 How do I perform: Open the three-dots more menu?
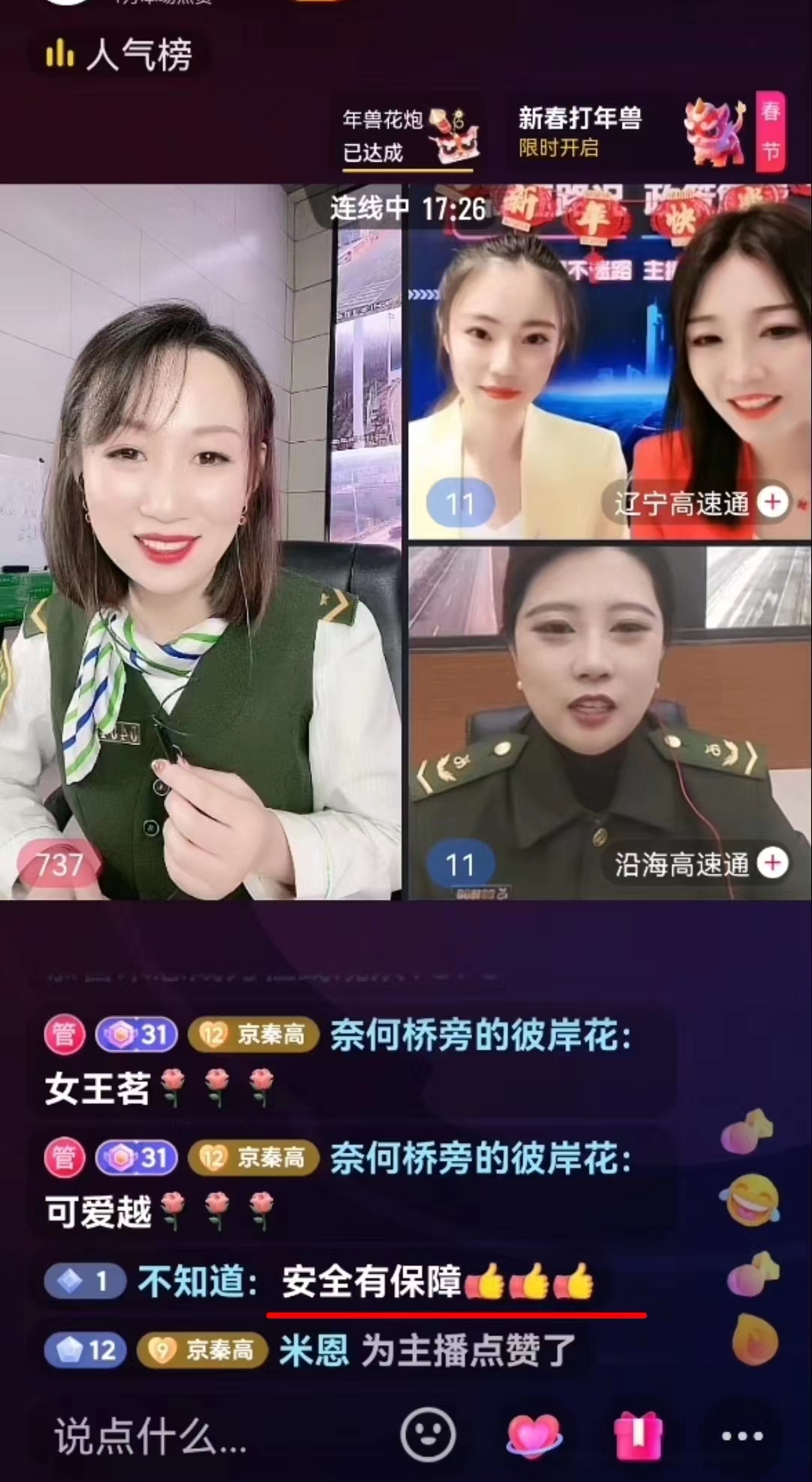[x=742, y=1436]
